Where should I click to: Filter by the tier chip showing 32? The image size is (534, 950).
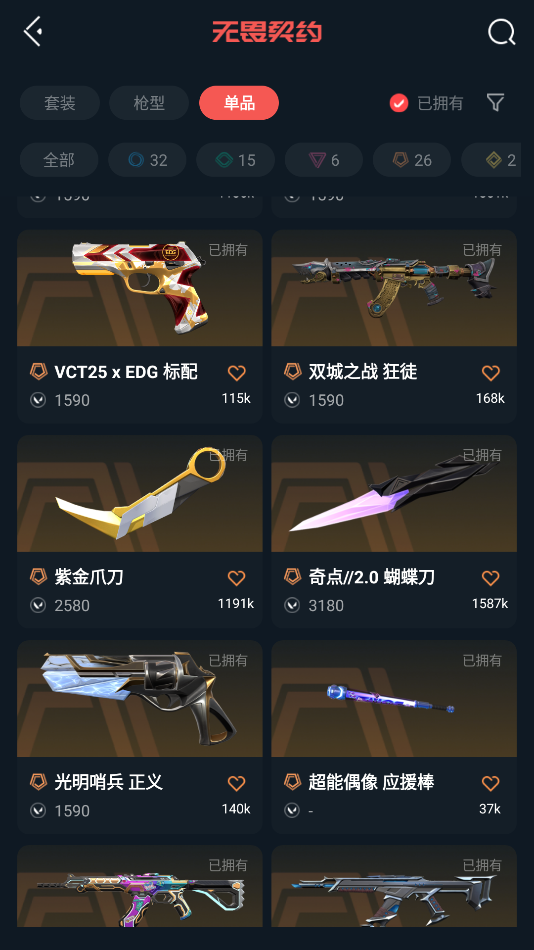[147, 160]
